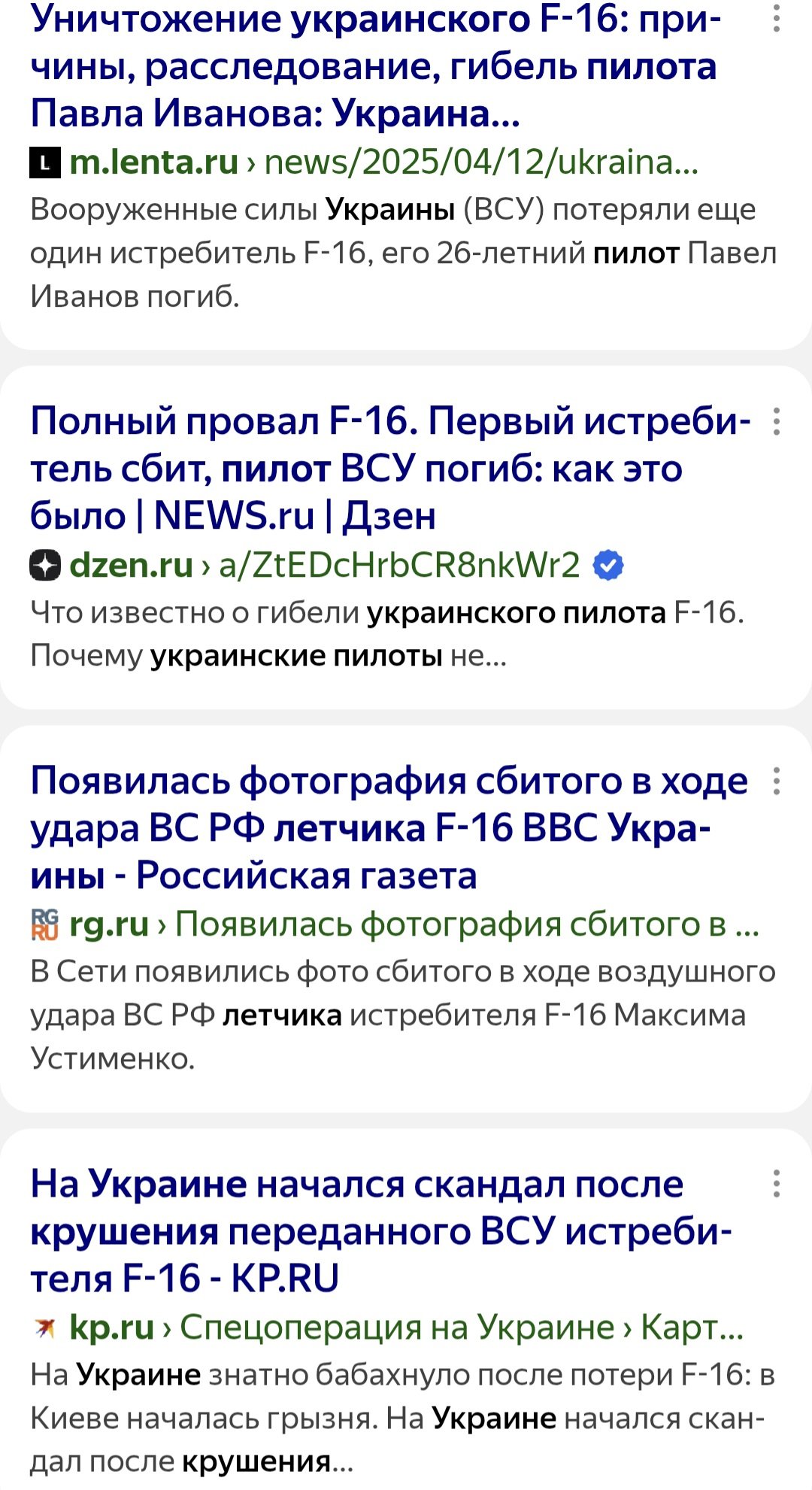
Task: Visit the m.lenta.ru source link
Action: 153,162
